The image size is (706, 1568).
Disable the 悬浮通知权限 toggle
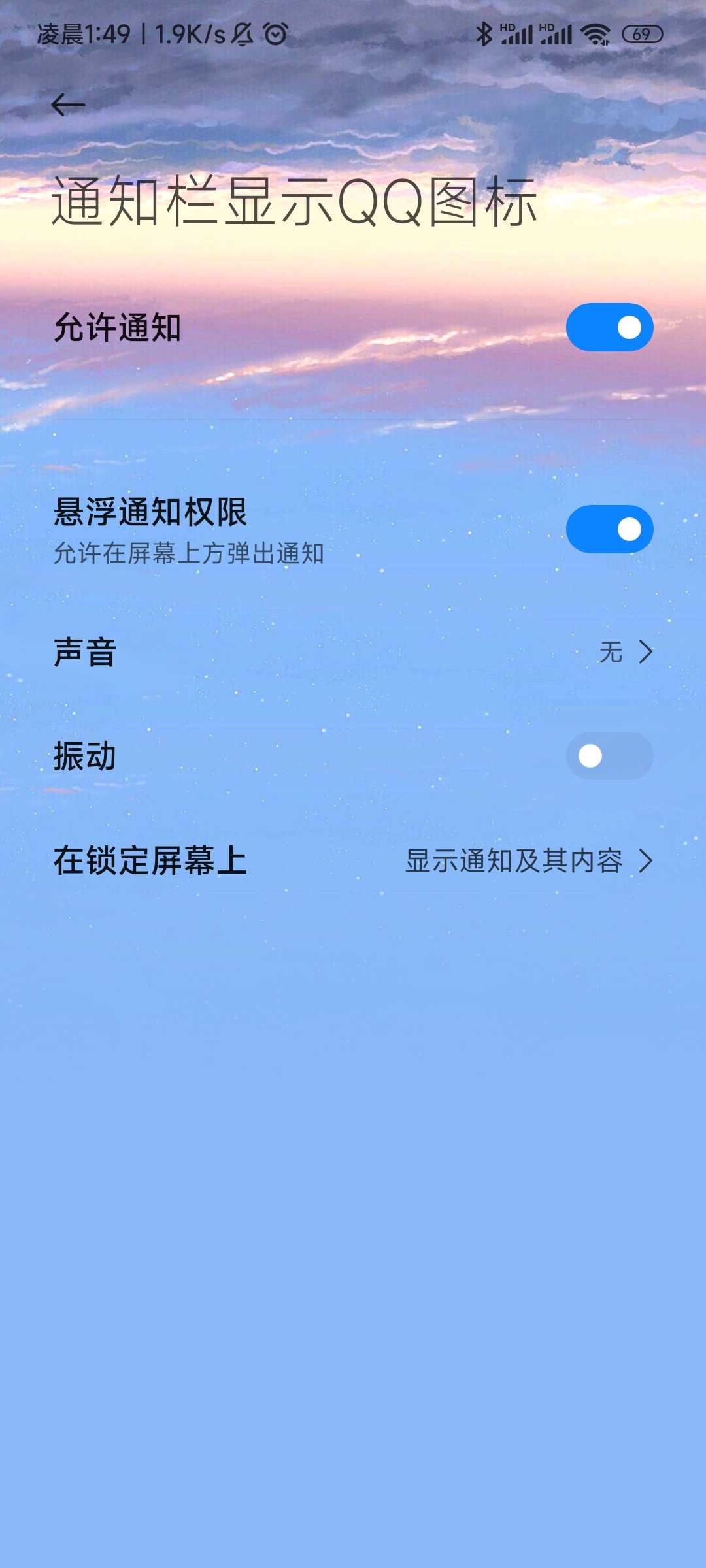tap(609, 529)
